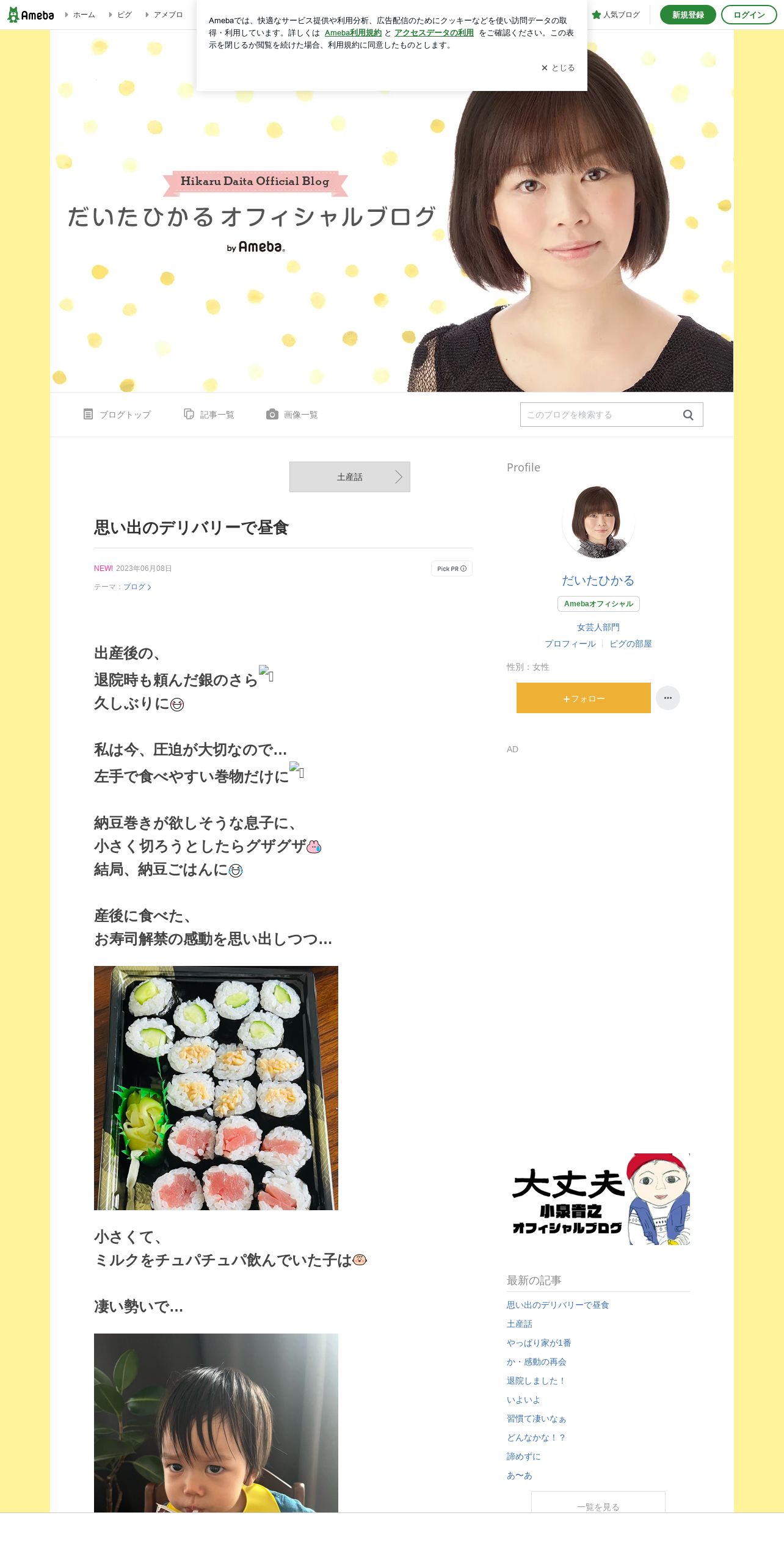The image size is (784, 1568).
Task: Tap the ログイン button
Action: coord(749,15)
